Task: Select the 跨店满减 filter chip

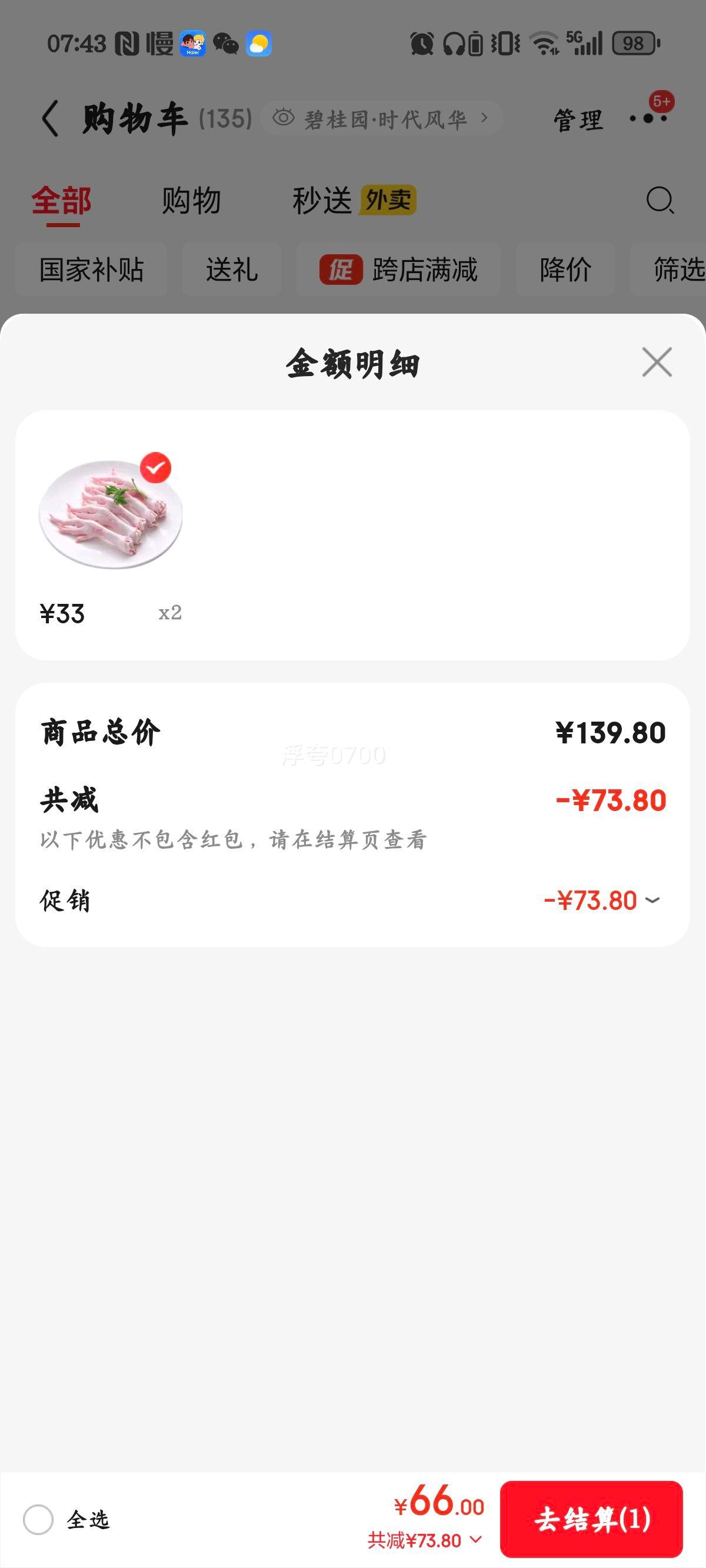Action: [399, 270]
